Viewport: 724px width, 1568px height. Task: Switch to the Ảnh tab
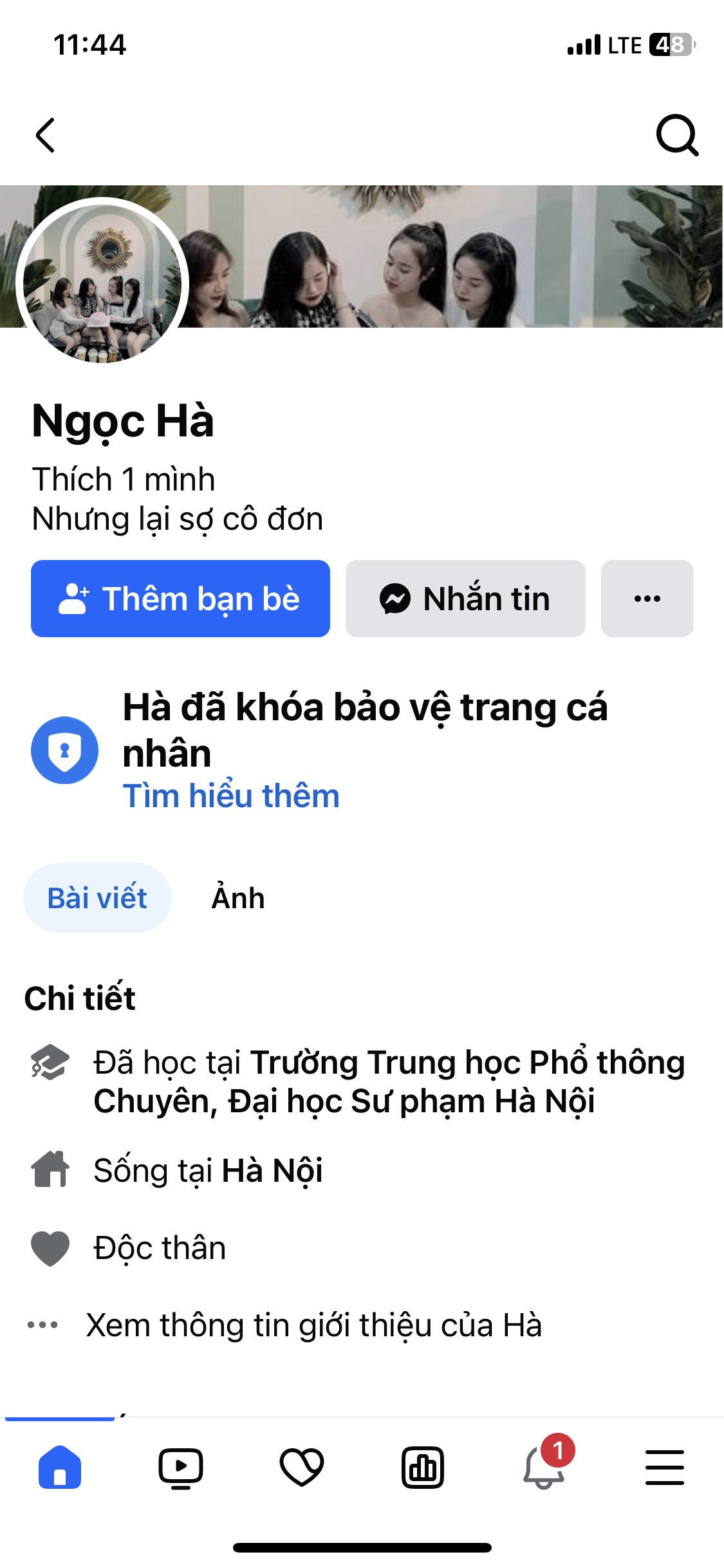click(238, 898)
